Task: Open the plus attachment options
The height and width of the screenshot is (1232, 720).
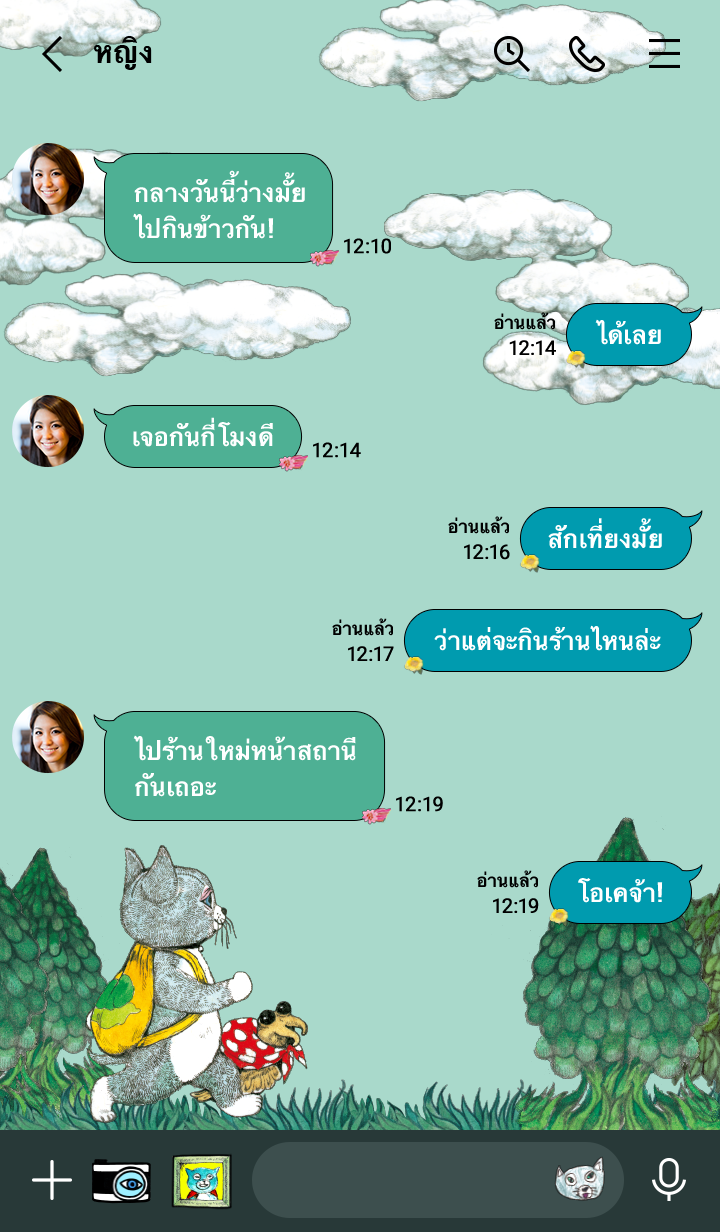Action: pos(52,1181)
